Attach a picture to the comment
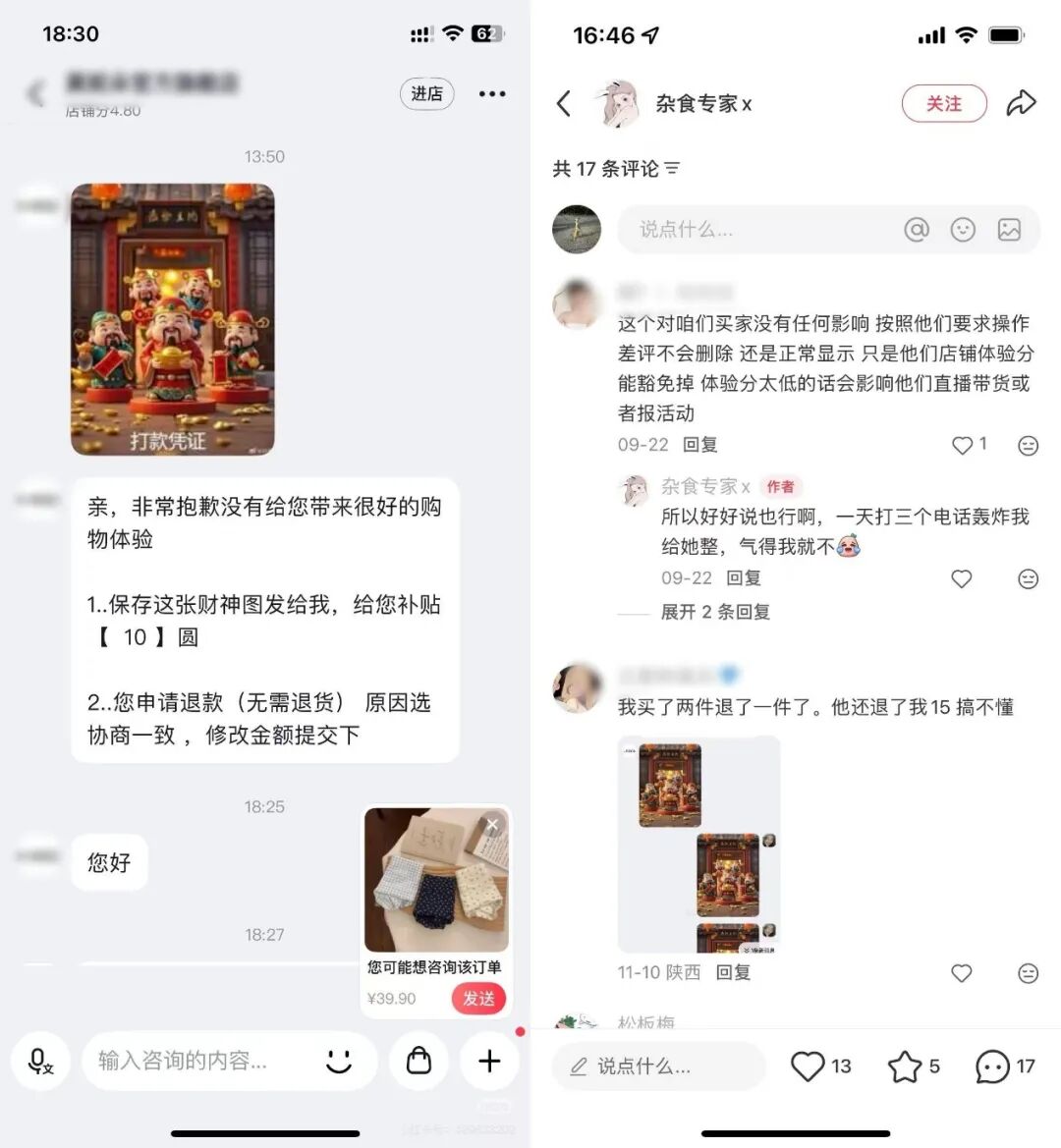The width and height of the screenshot is (1061, 1148). click(1009, 230)
